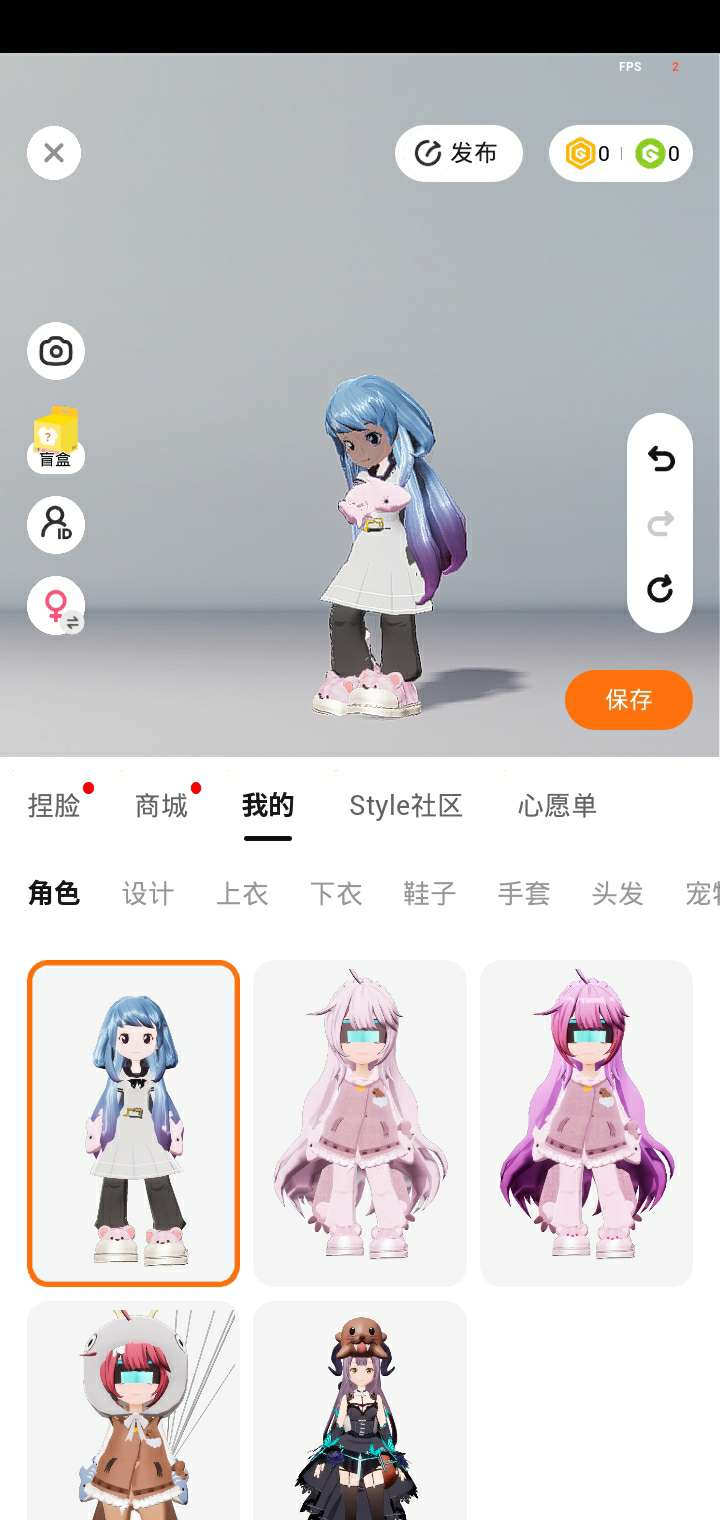Switch to the 捏脸 tab
The height and width of the screenshot is (1520, 720).
(55, 806)
